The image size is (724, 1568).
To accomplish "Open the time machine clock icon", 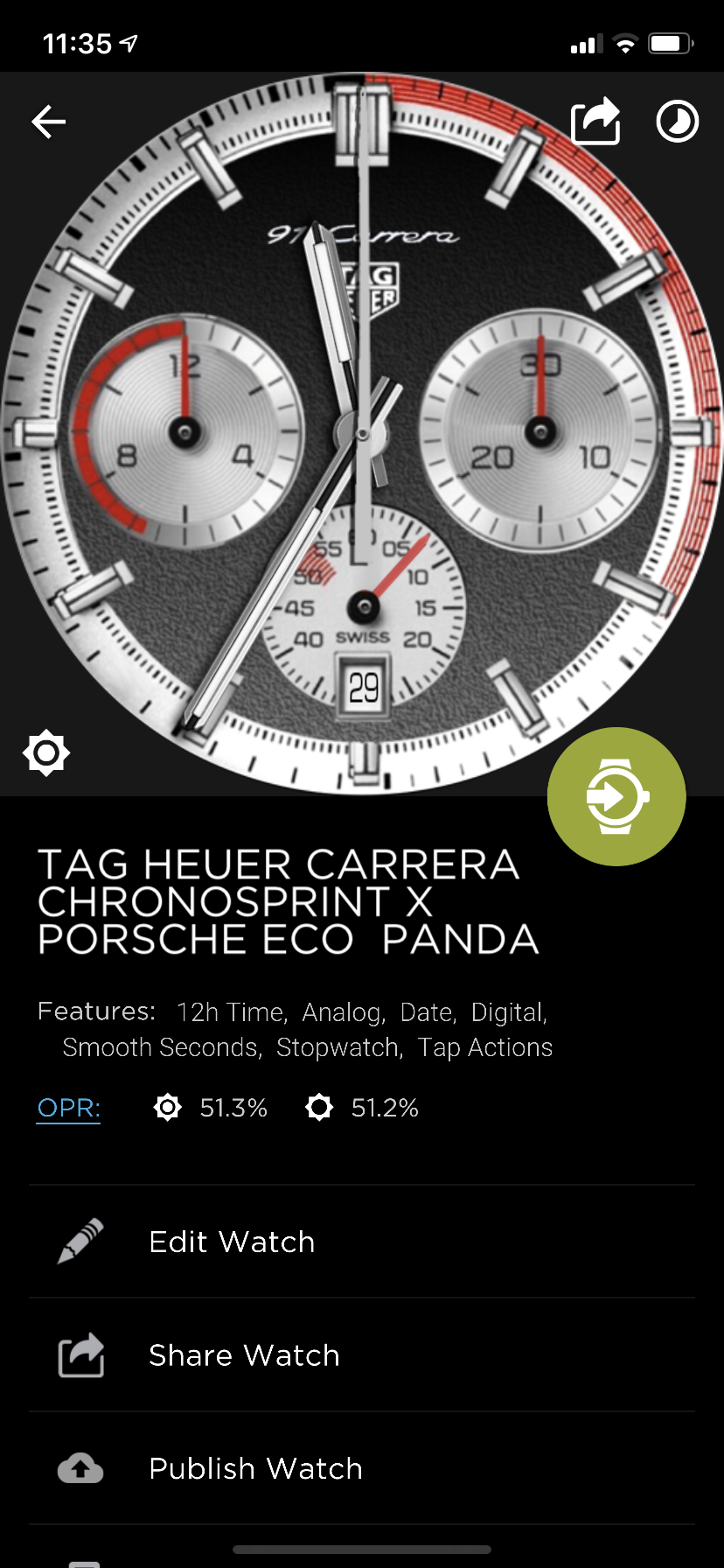I will (x=678, y=122).
